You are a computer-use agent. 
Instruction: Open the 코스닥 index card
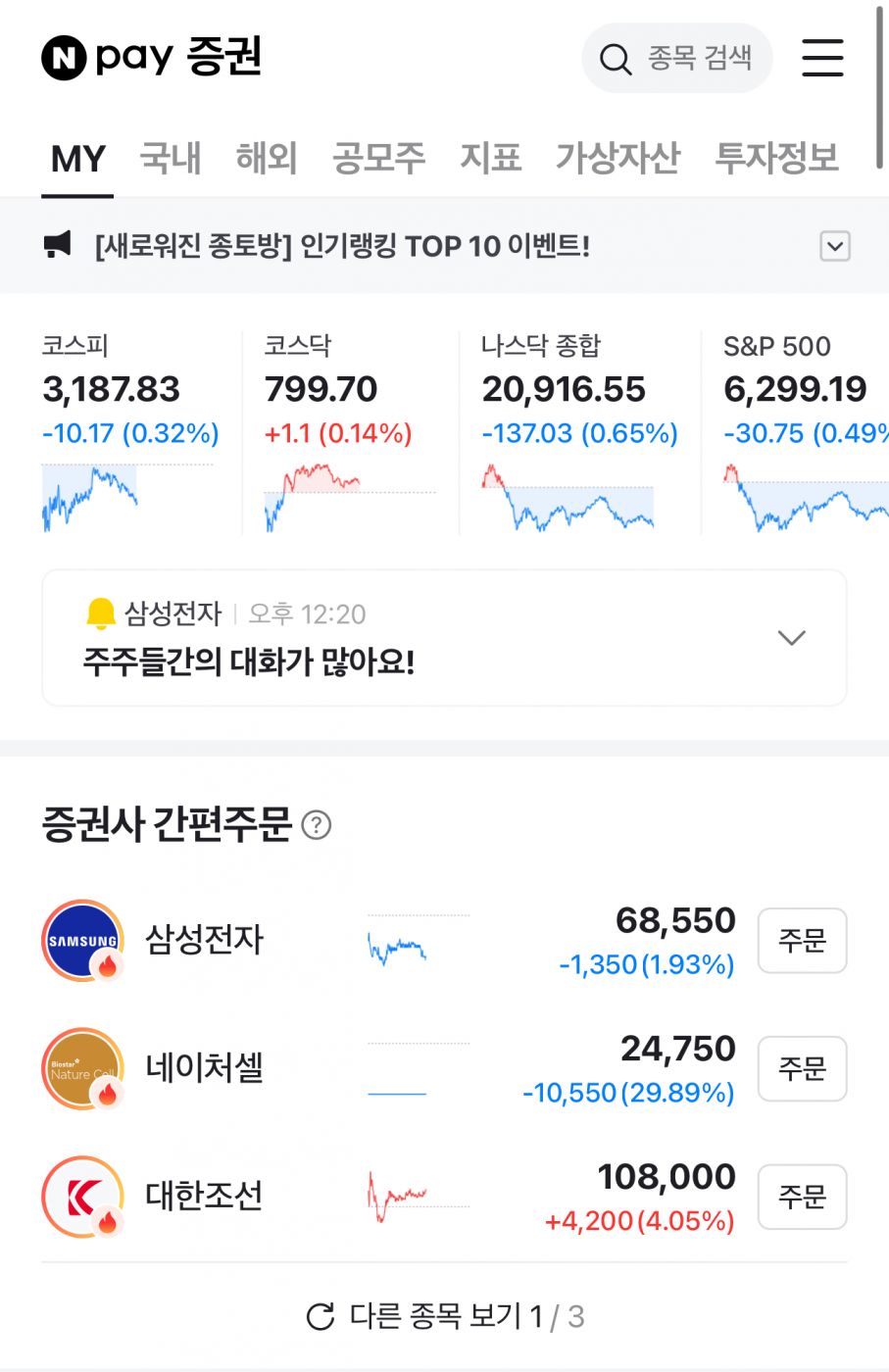(348, 431)
